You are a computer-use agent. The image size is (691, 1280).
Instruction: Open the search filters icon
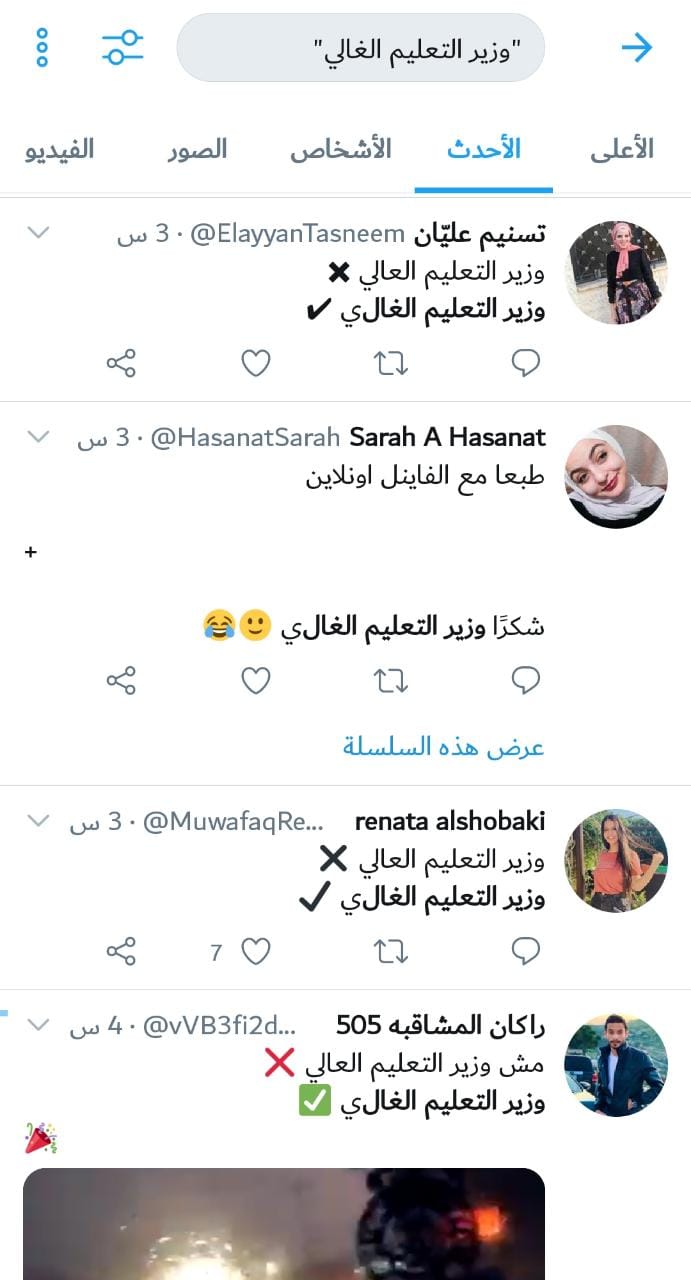click(122, 47)
